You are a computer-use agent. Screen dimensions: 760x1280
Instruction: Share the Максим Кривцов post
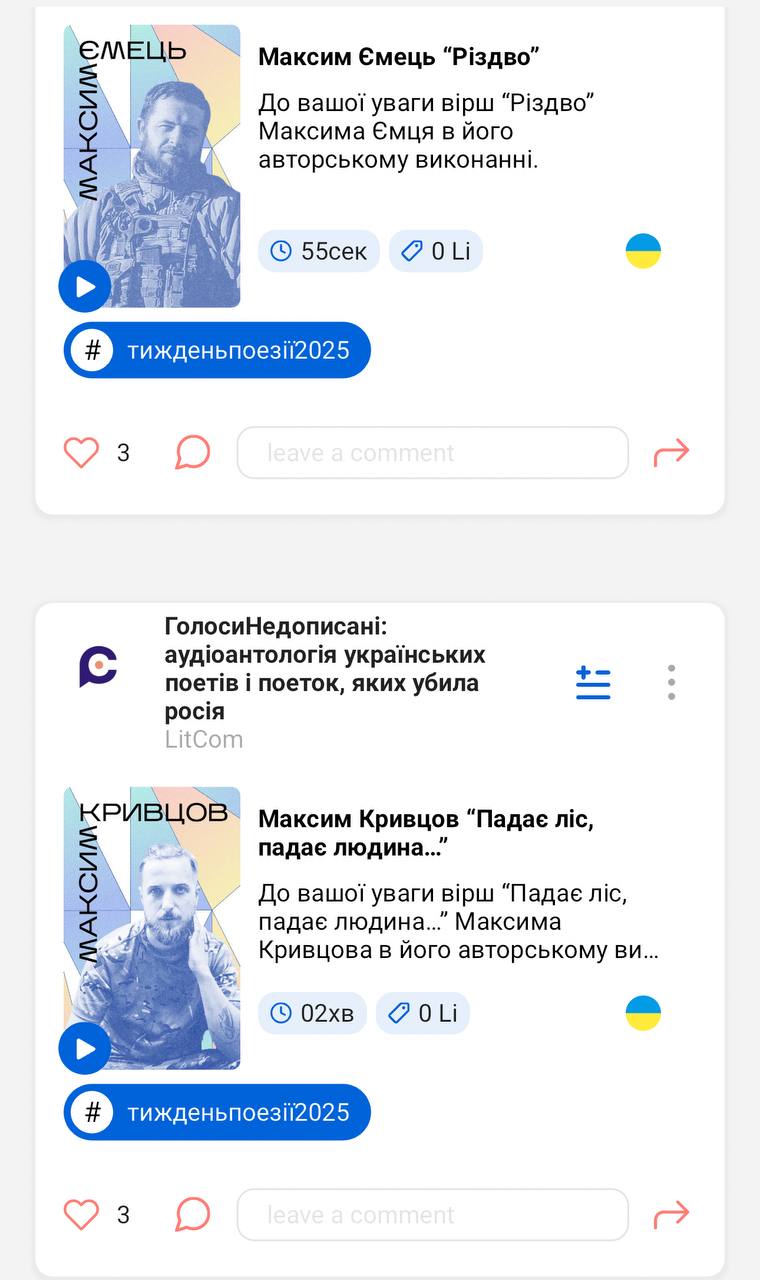click(671, 1215)
